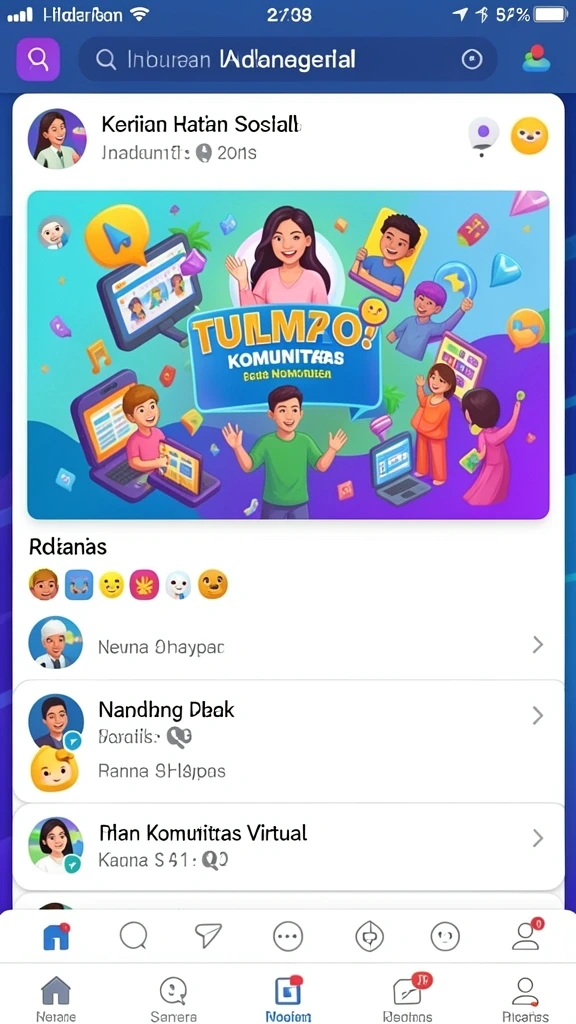Open the Komunitas Virtual row
Screen dimensions: 576x1024
(x=288, y=846)
